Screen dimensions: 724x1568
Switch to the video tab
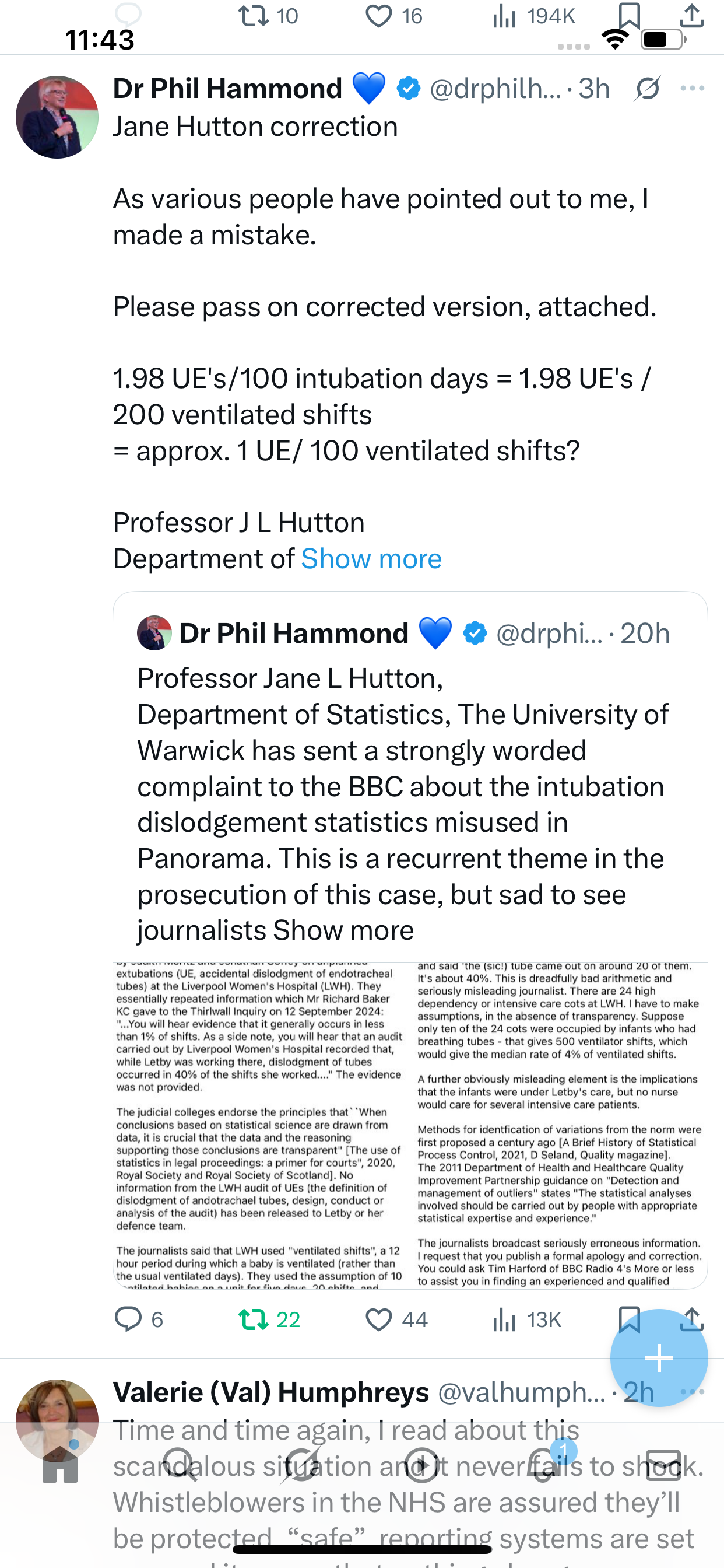click(x=421, y=1466)
